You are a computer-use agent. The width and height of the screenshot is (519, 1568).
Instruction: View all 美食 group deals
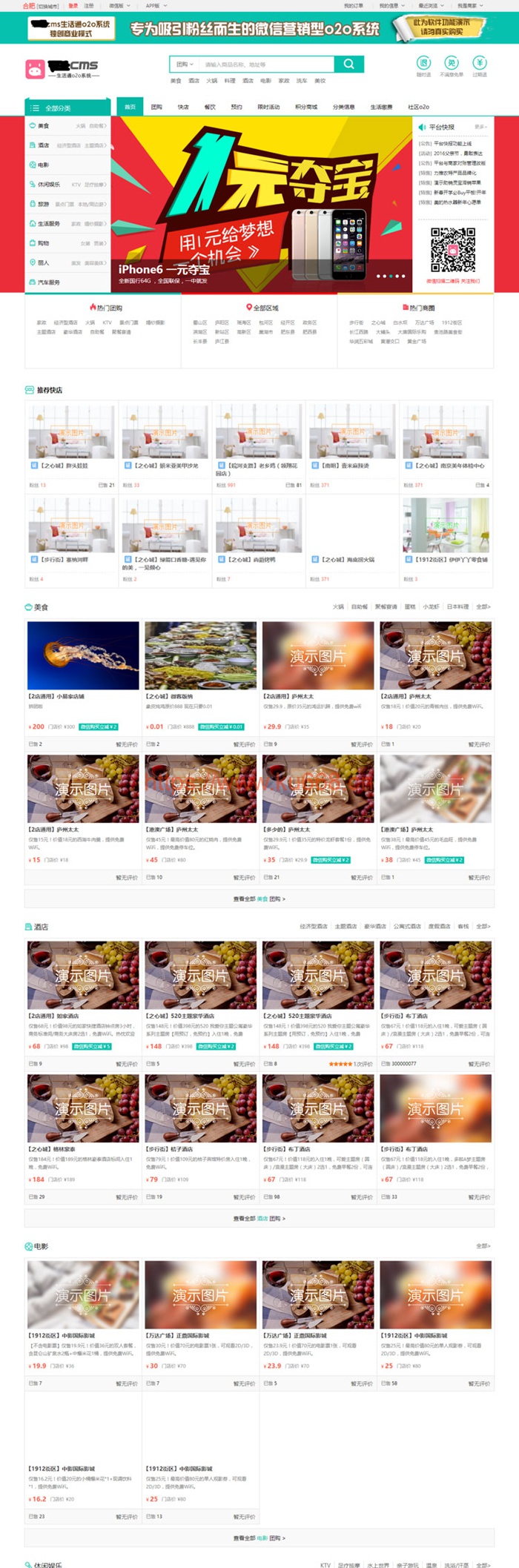259,899
